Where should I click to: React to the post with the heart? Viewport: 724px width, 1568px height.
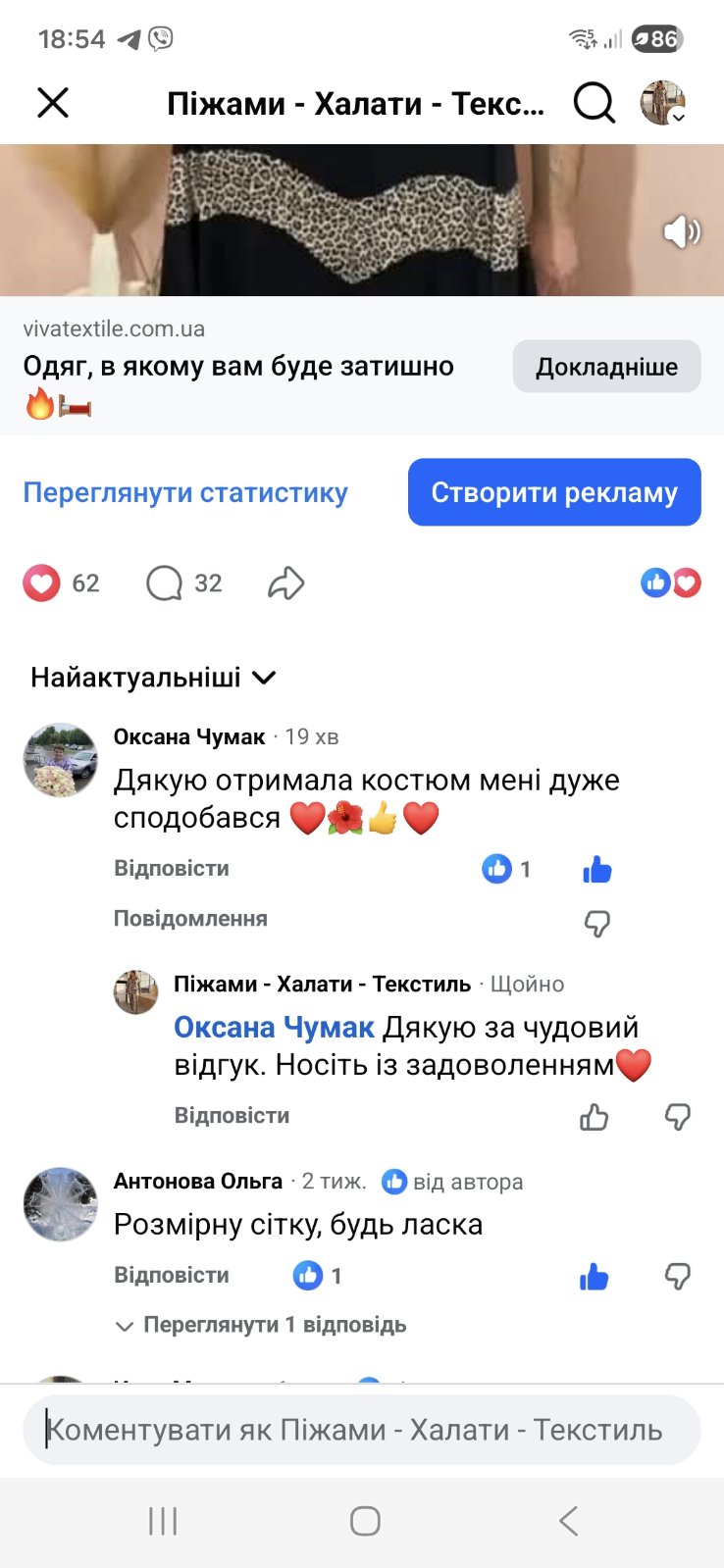pos(41,583)
